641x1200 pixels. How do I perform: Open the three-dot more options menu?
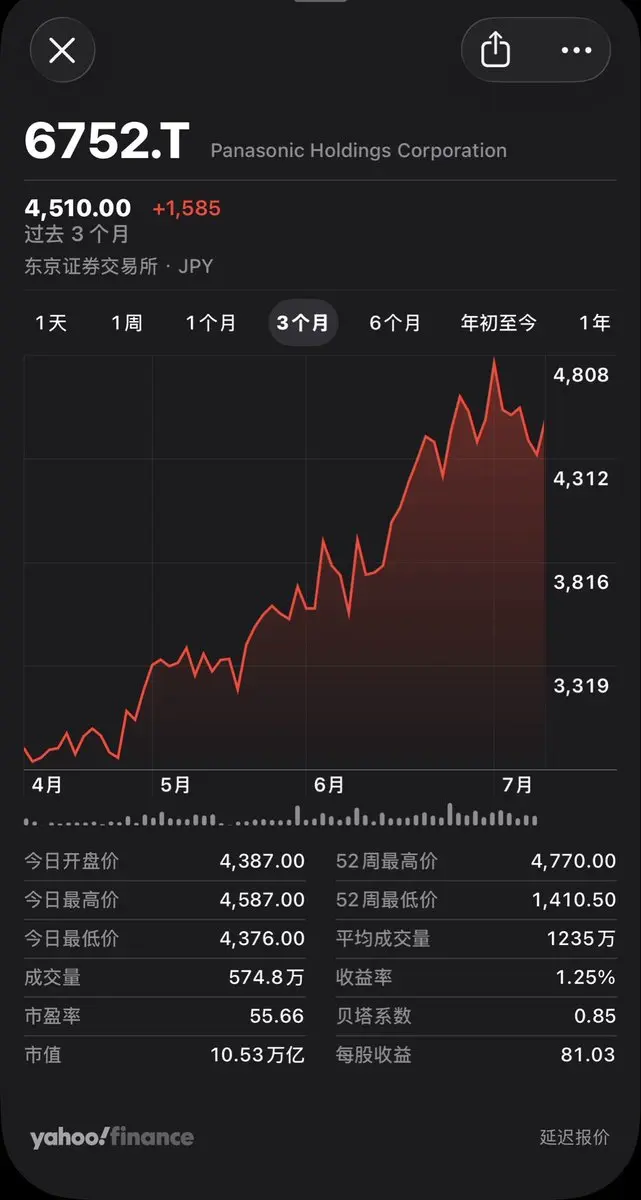[x=576, y=50]
